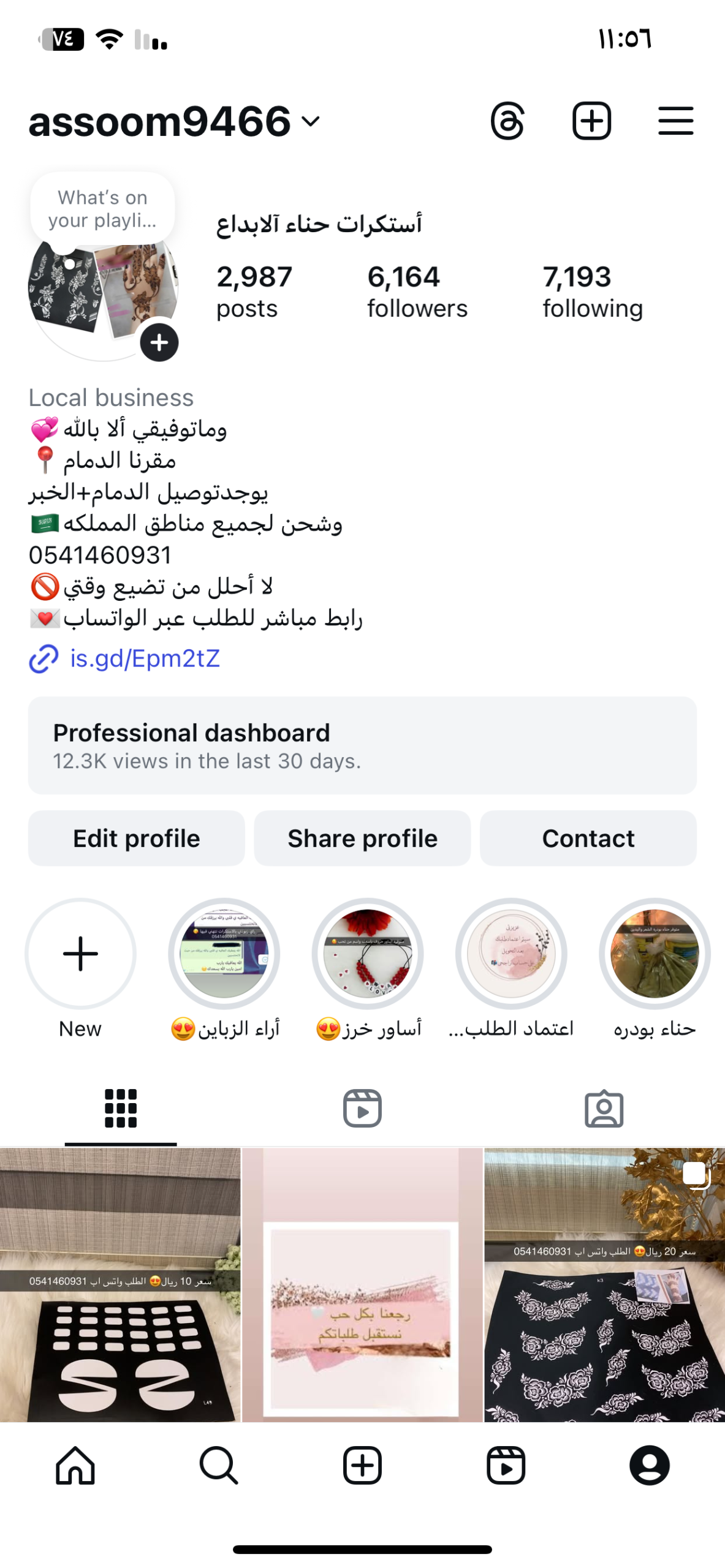Add a New story highlight
Screen dimensions: 725x1568
(x=80, y=953)
